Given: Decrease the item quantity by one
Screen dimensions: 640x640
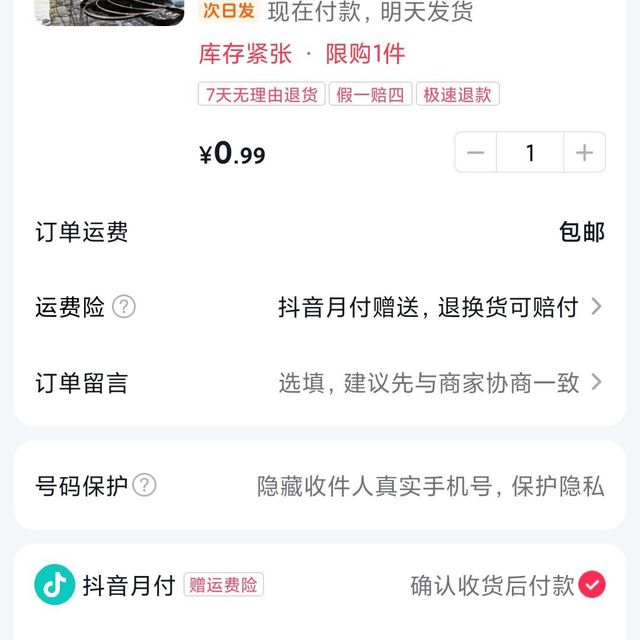Looking at the screenshot, I should coord(476,153).
